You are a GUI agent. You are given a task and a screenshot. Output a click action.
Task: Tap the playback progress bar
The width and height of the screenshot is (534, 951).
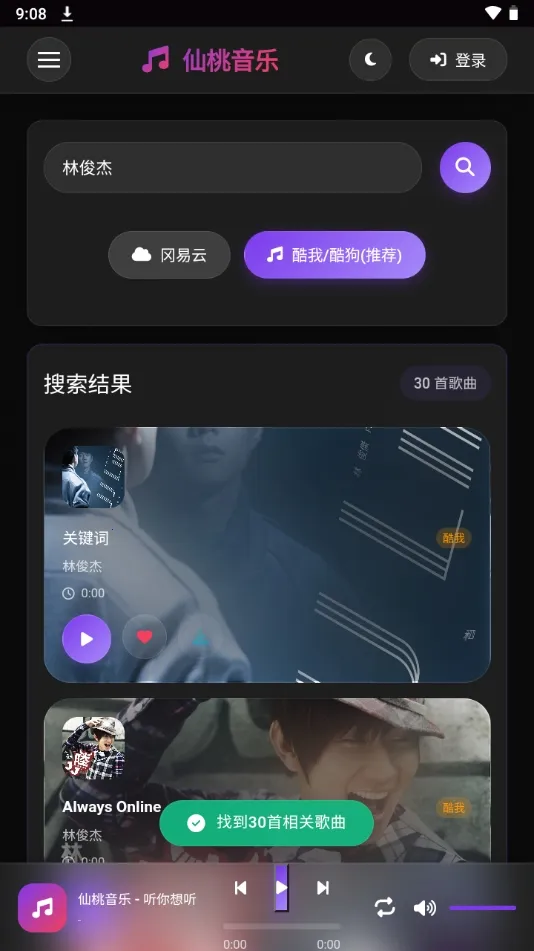[282, 926]
